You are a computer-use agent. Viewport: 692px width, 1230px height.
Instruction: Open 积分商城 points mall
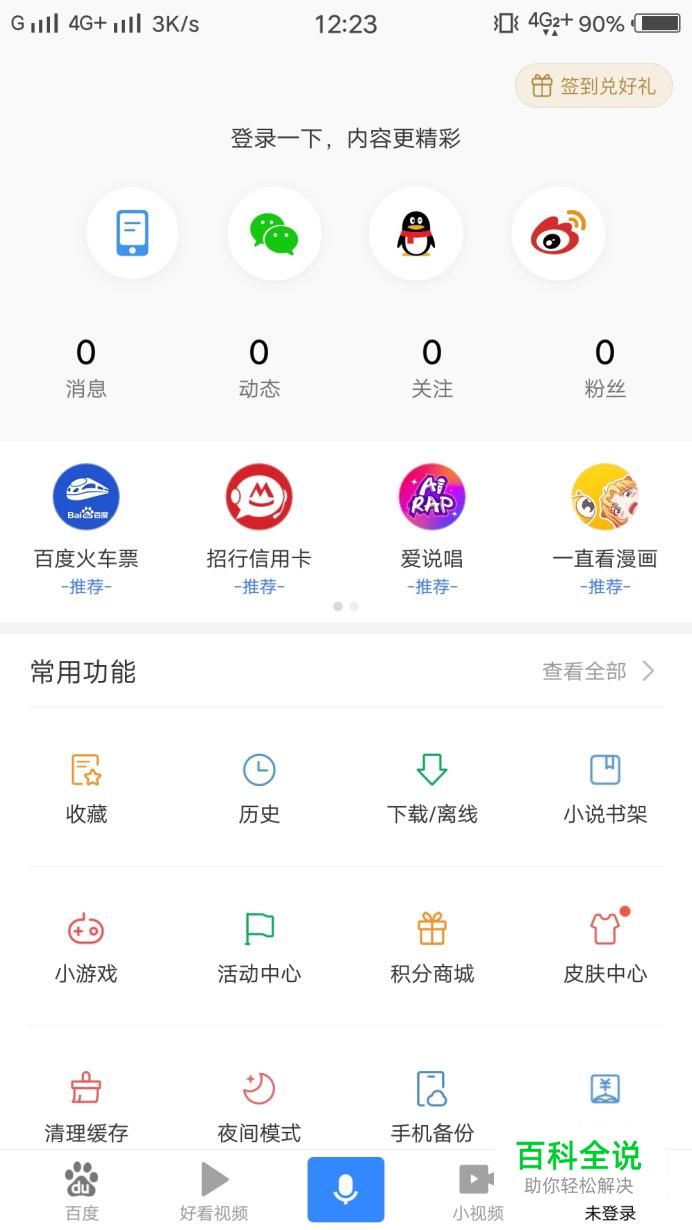click(432, 947)
